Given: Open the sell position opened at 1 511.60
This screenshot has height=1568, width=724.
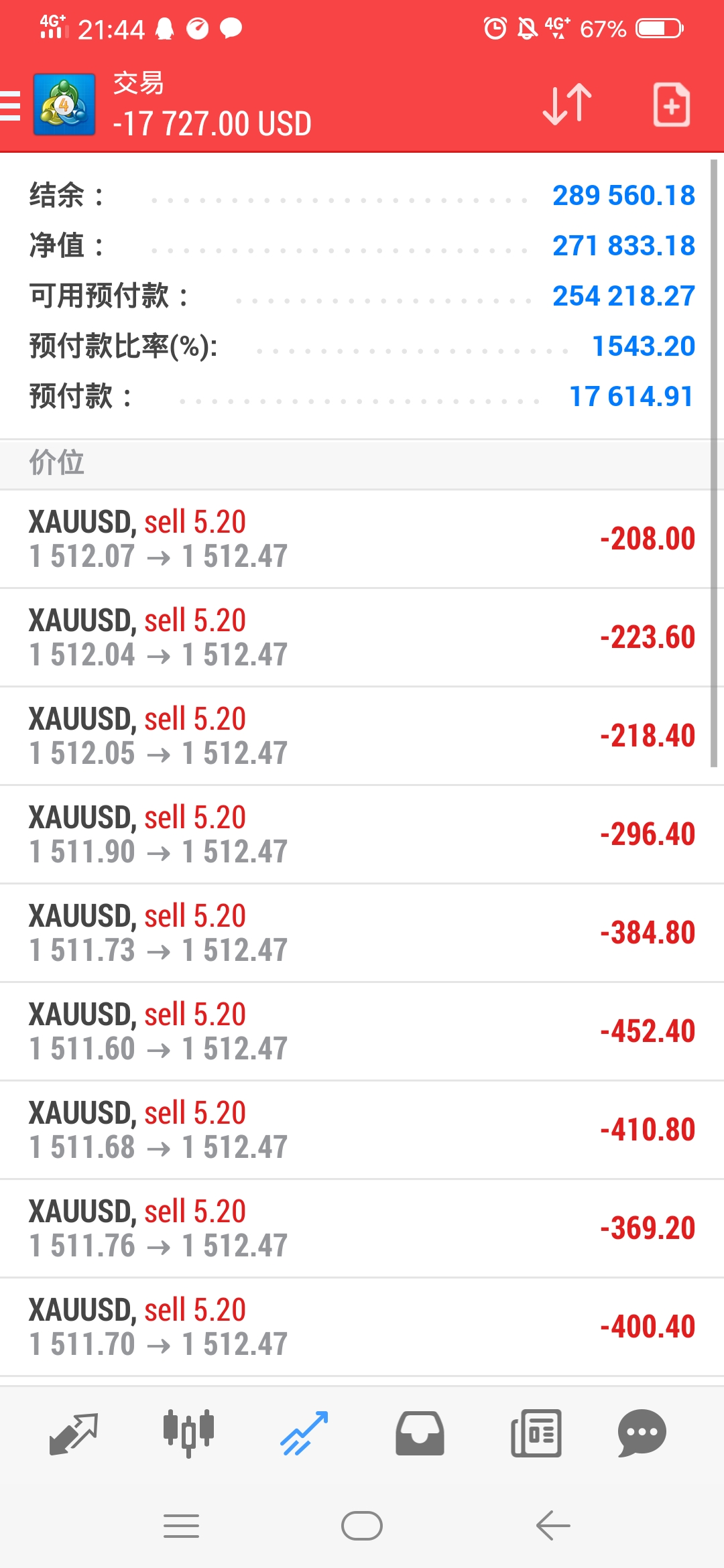Looking at the screenshot, I should click(362, 1031).
